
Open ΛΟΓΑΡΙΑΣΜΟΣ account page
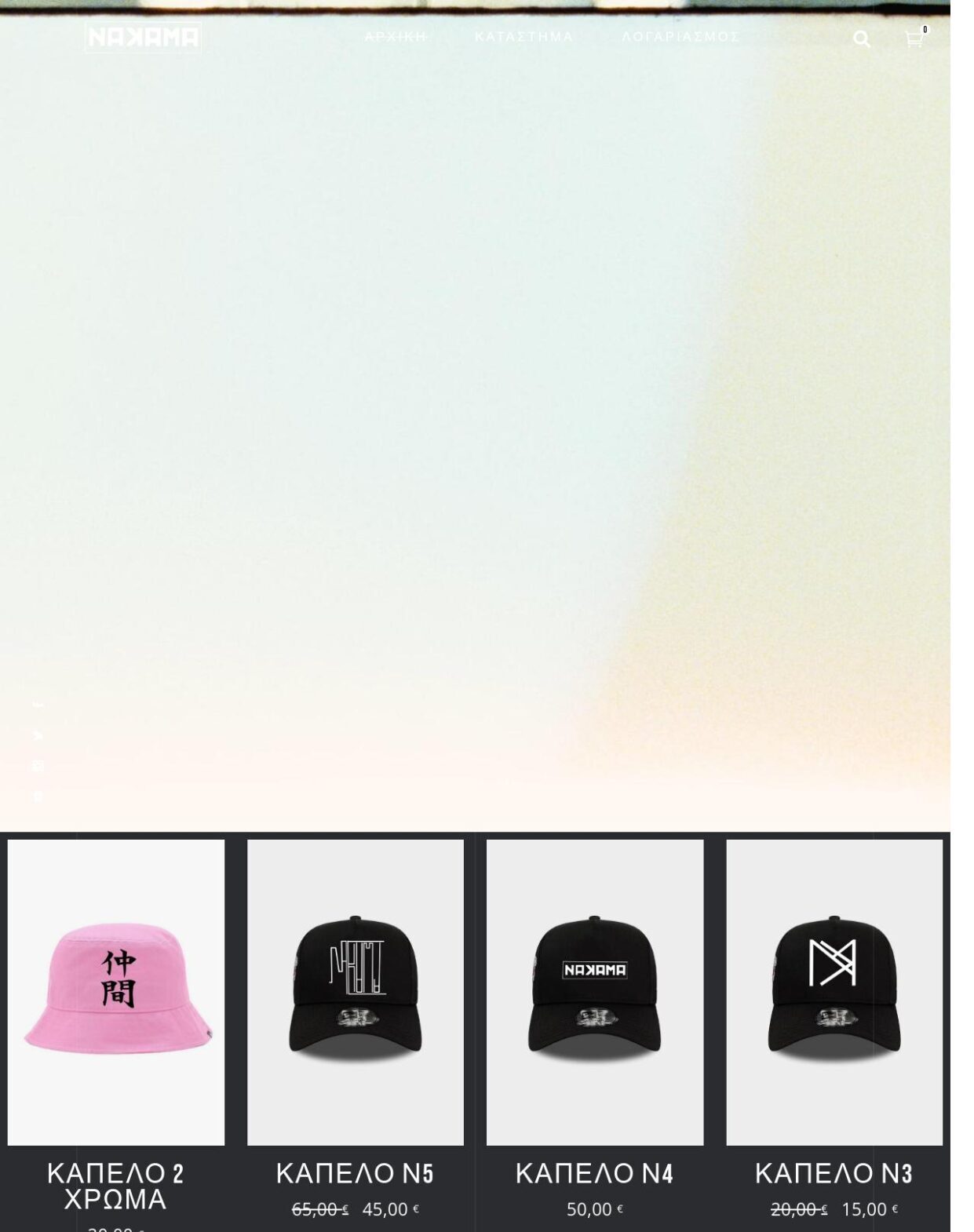(x=680, y=37)
